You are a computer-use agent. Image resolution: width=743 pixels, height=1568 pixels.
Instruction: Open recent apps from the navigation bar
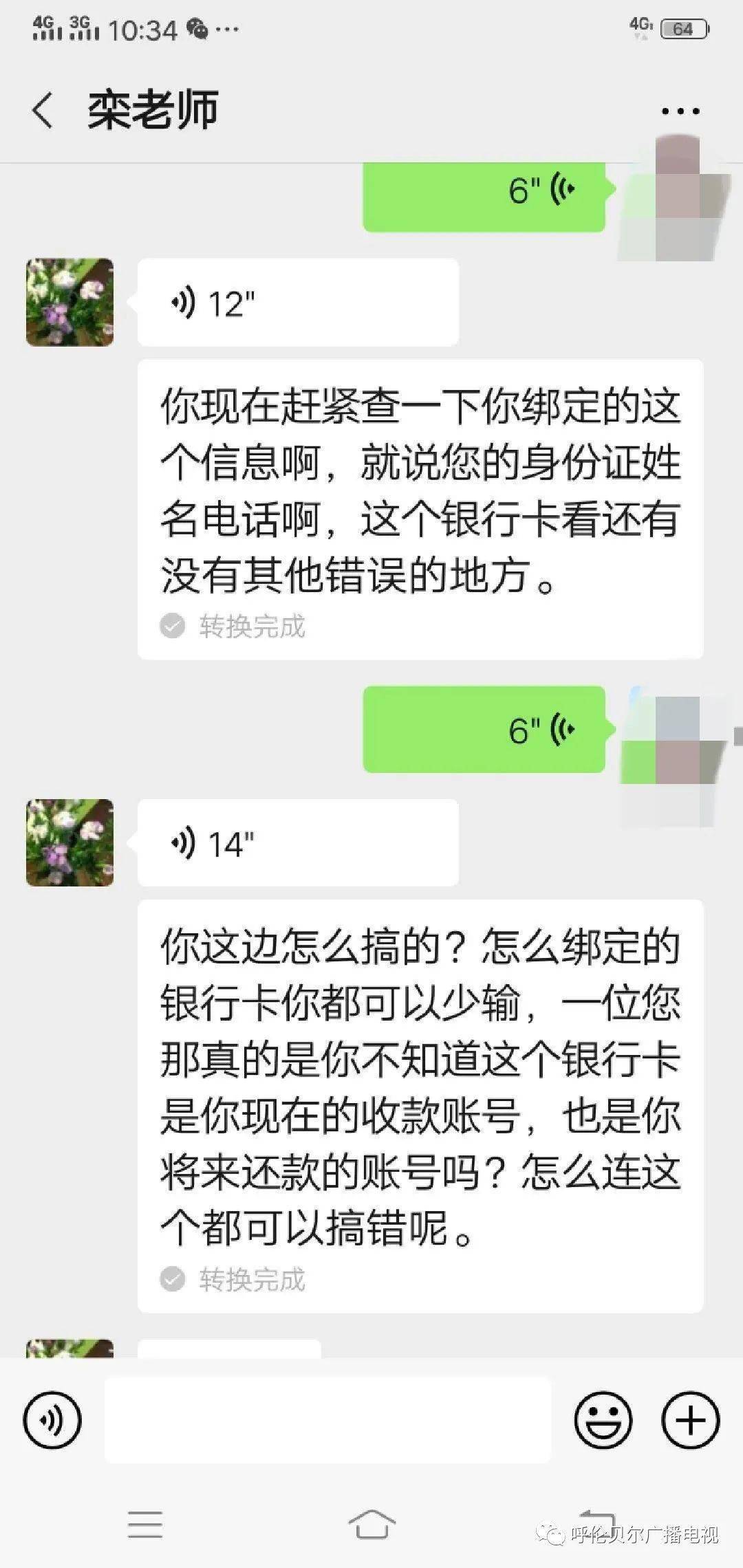tap(145, 1525)
